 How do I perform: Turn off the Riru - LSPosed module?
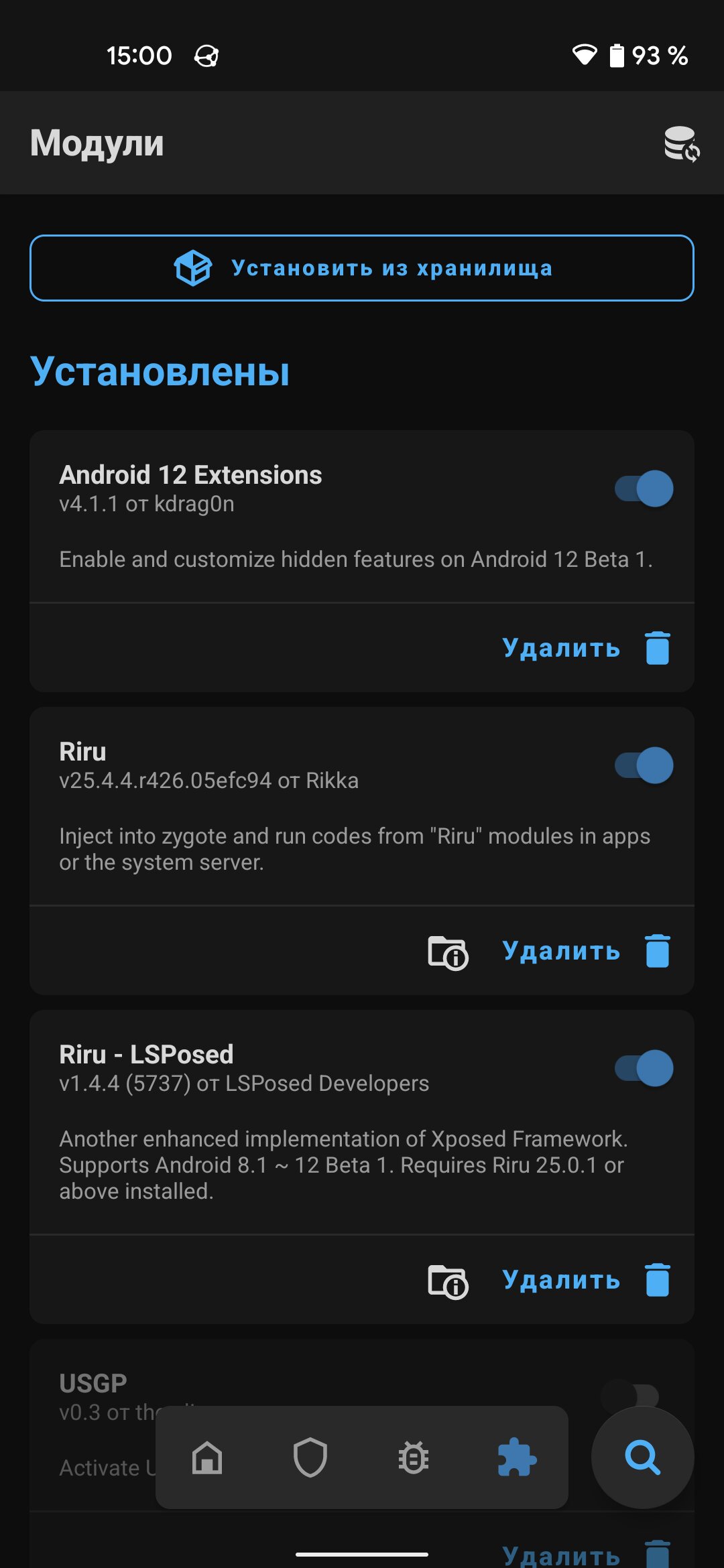pyautogui.click(x=644, y=1068)
